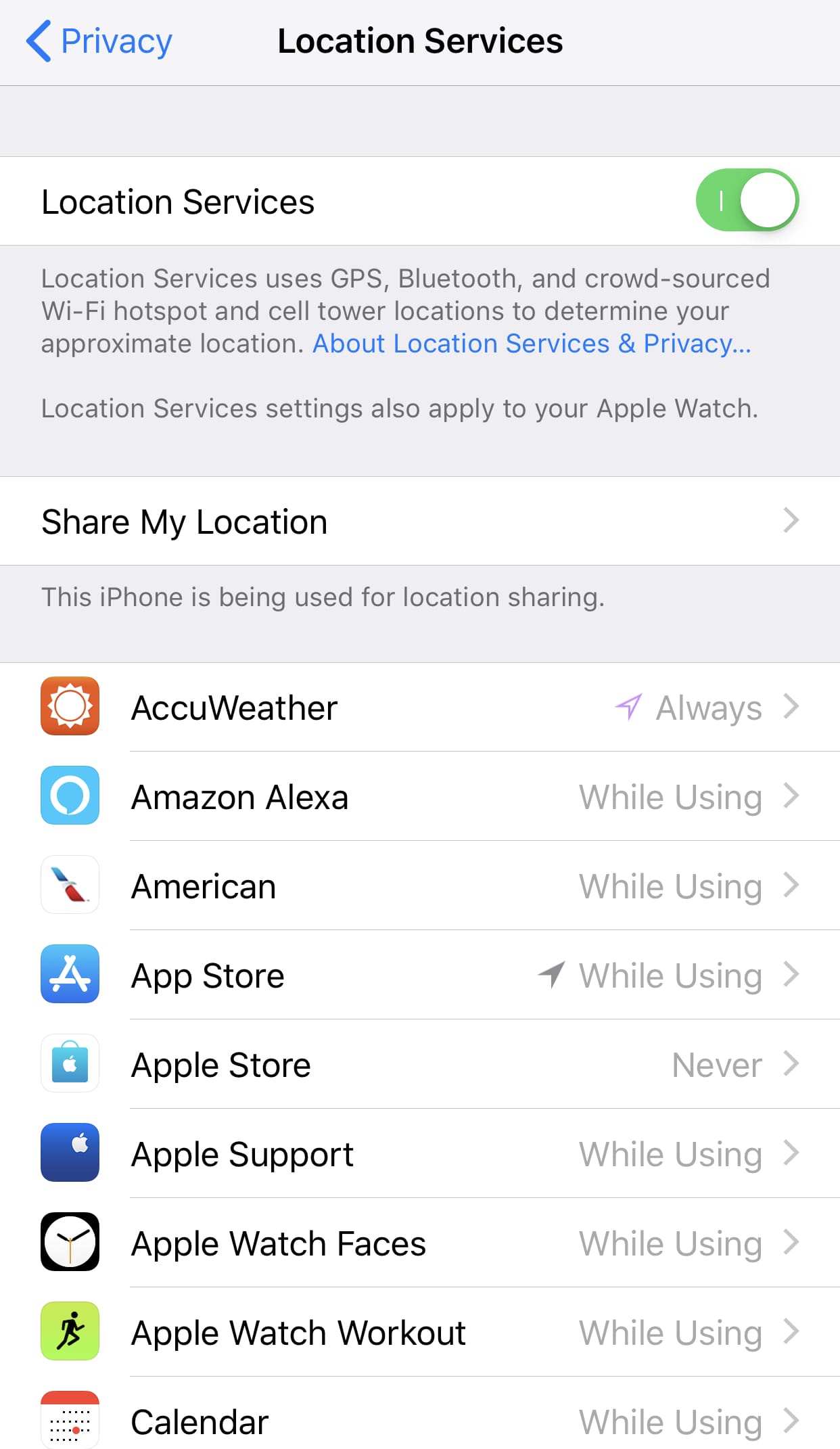The width and height of the screenshot is (840, 1449).
Task: View Apple Watch Faces location setting
Action: [x=420, y=1243]
